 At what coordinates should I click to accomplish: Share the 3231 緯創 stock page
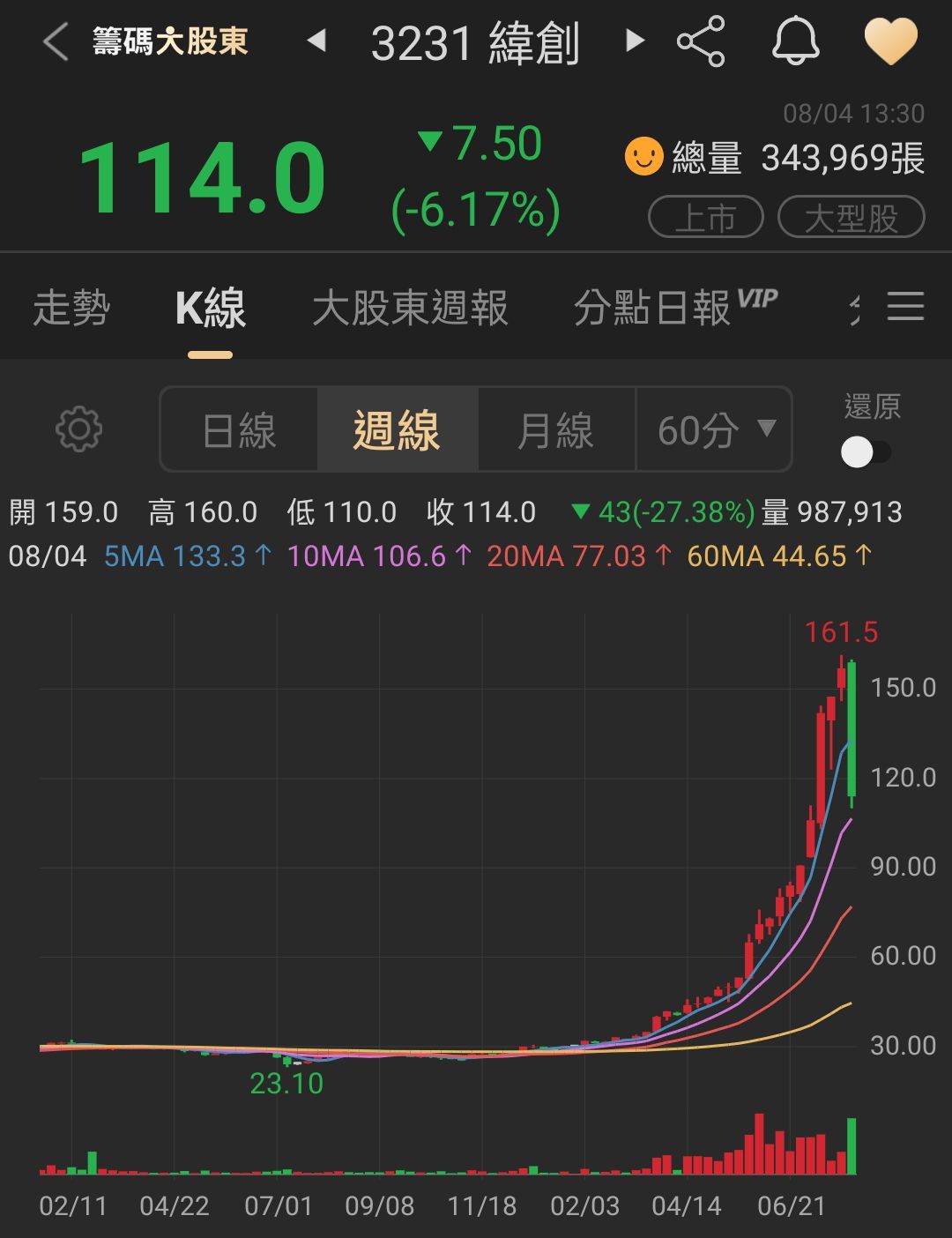(x=701, y=41)
